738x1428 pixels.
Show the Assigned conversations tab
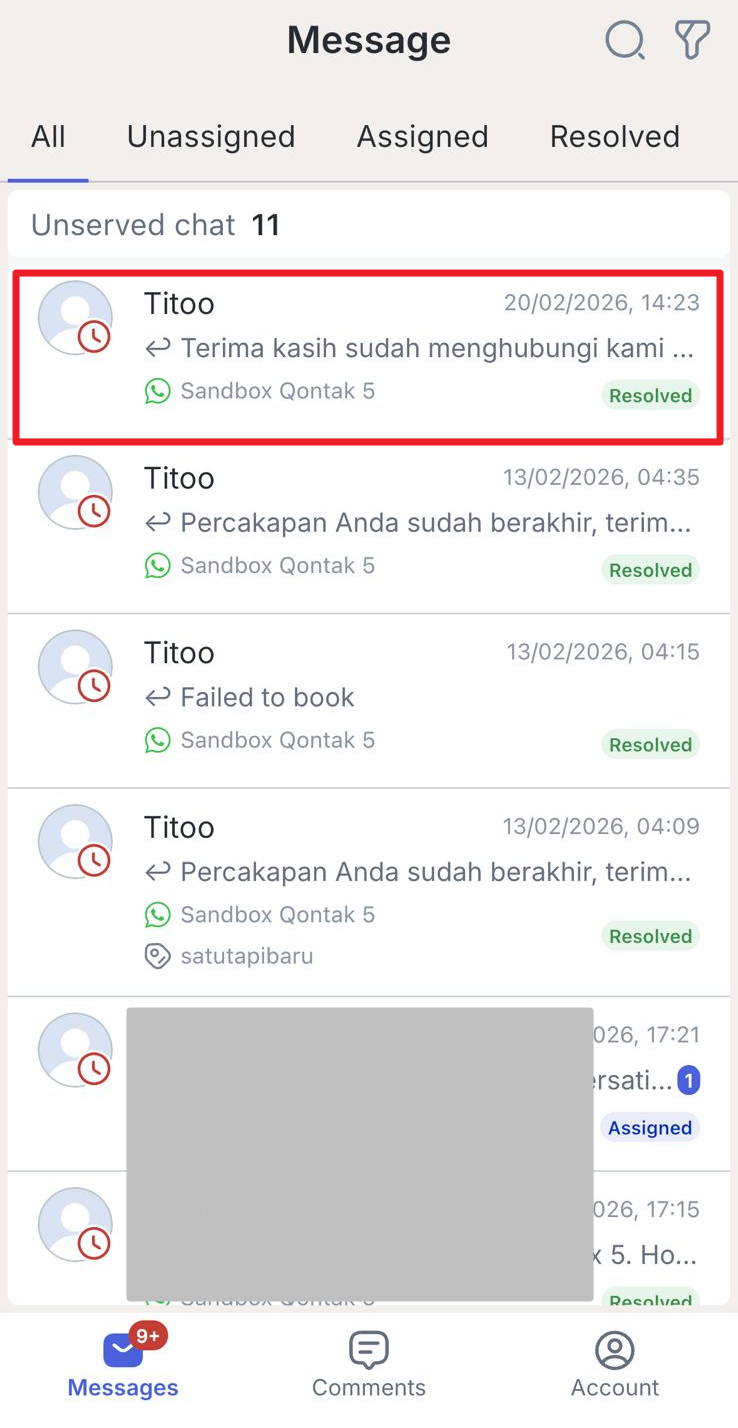[422, 137]
